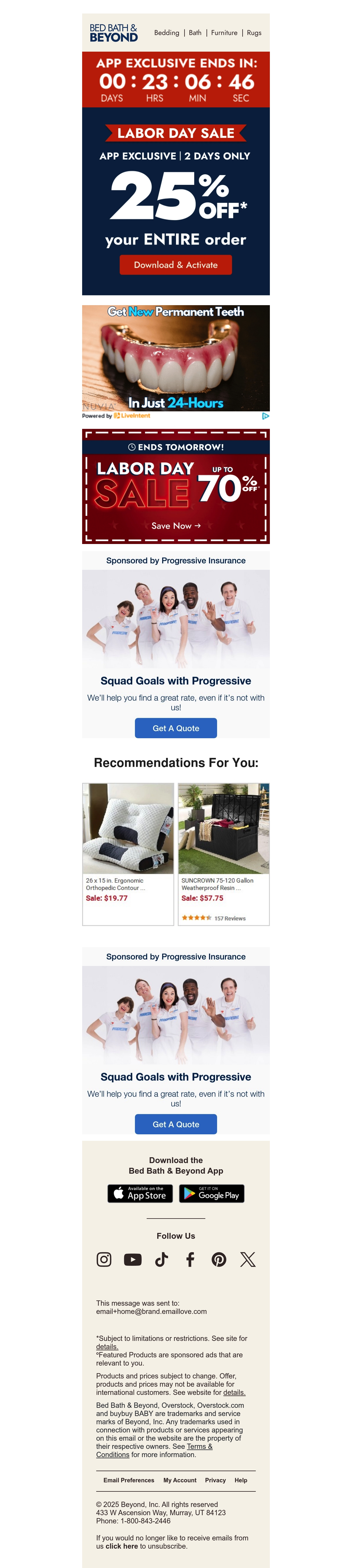Image resolution: width=352 pixels, height=1568 pixels.
Task: Open the TikTok icon
Action: [161, 1259]
